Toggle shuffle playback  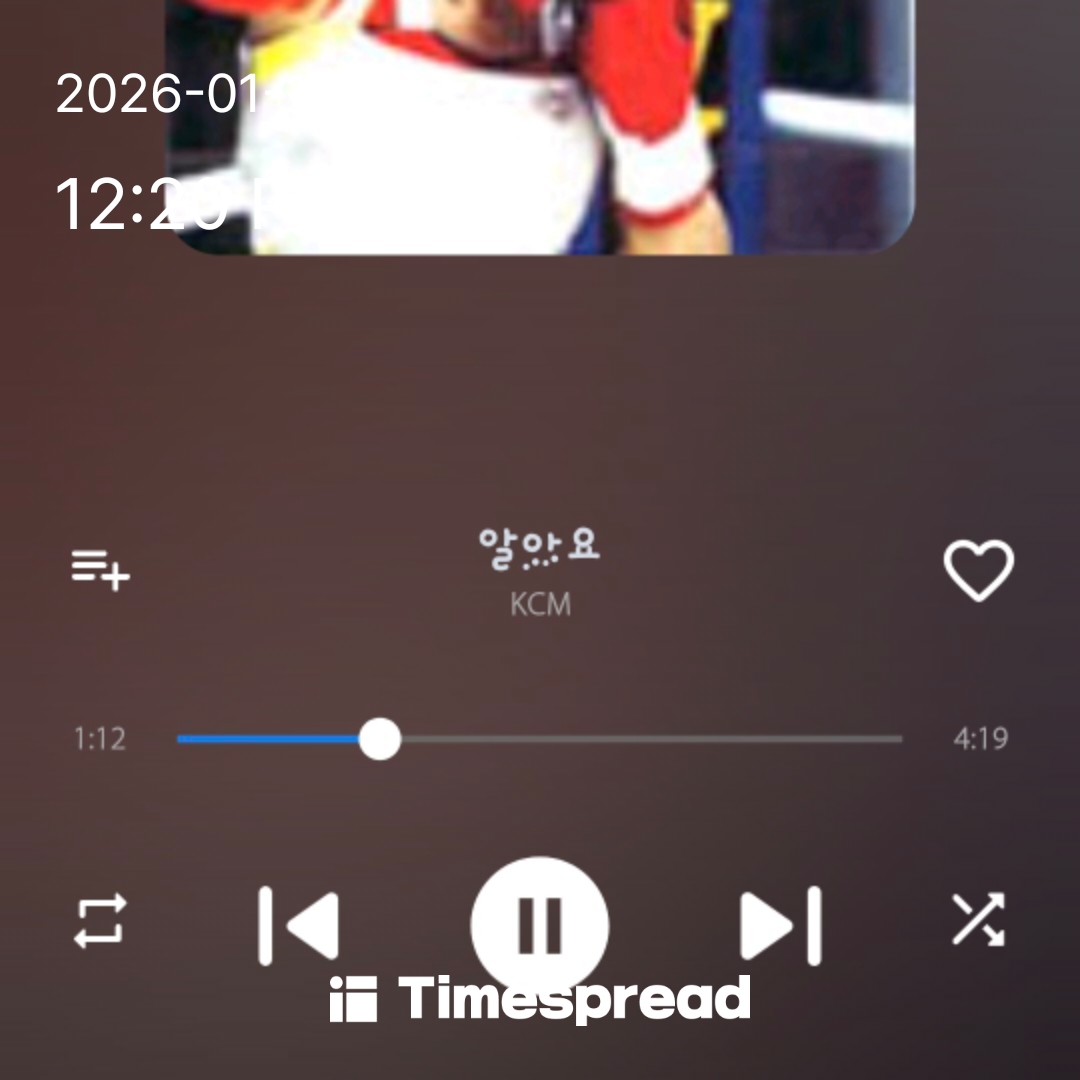point(977,920)
